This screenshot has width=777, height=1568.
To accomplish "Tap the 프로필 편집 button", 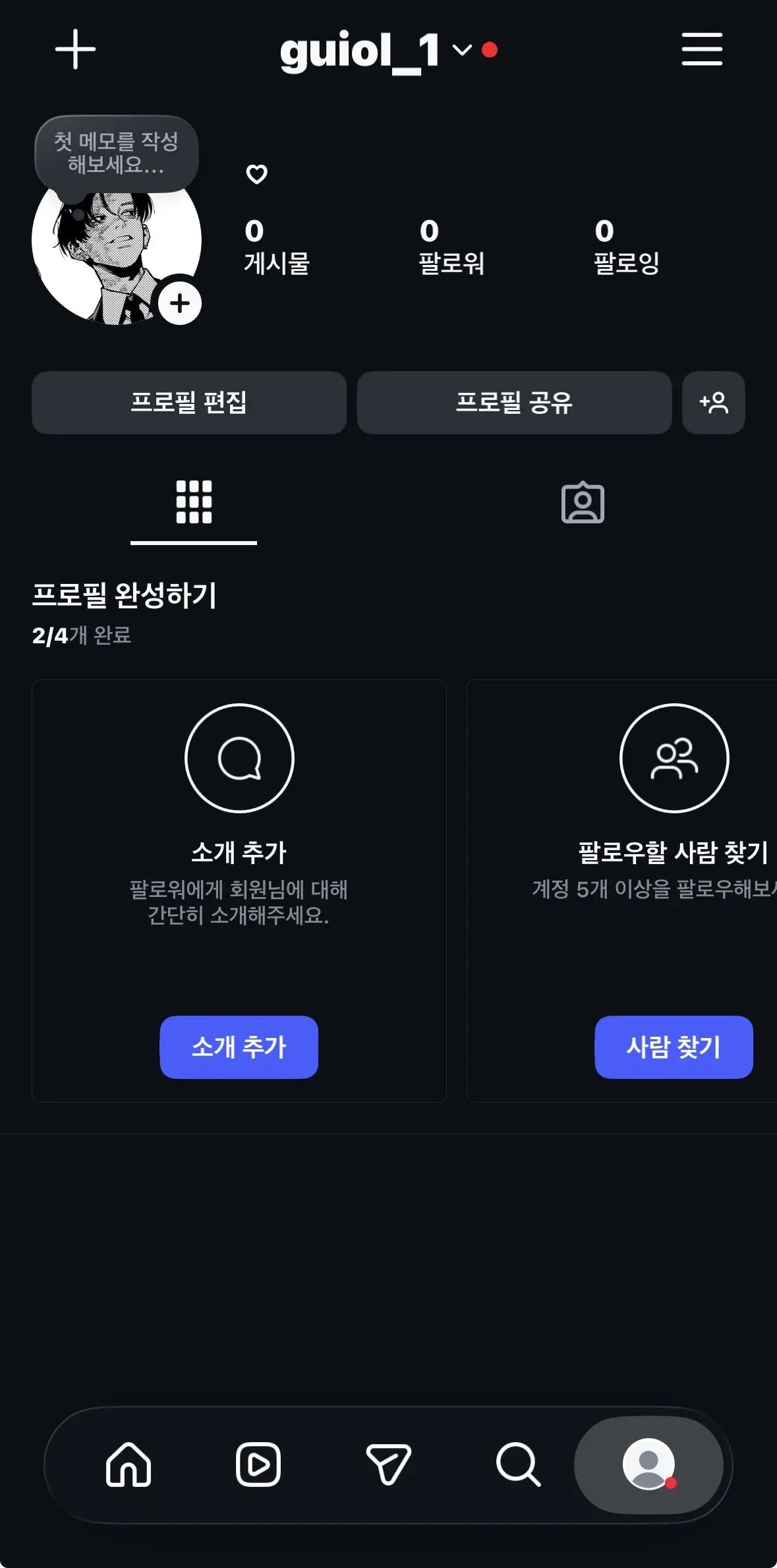I will click(x=189, y=403).
